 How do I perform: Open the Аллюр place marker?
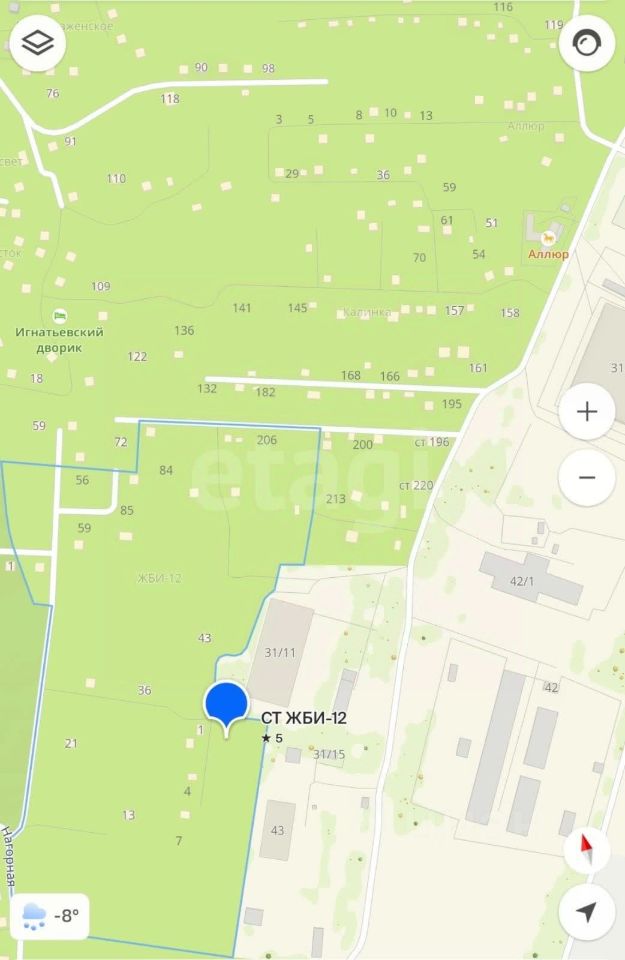(x=548, y=238)
